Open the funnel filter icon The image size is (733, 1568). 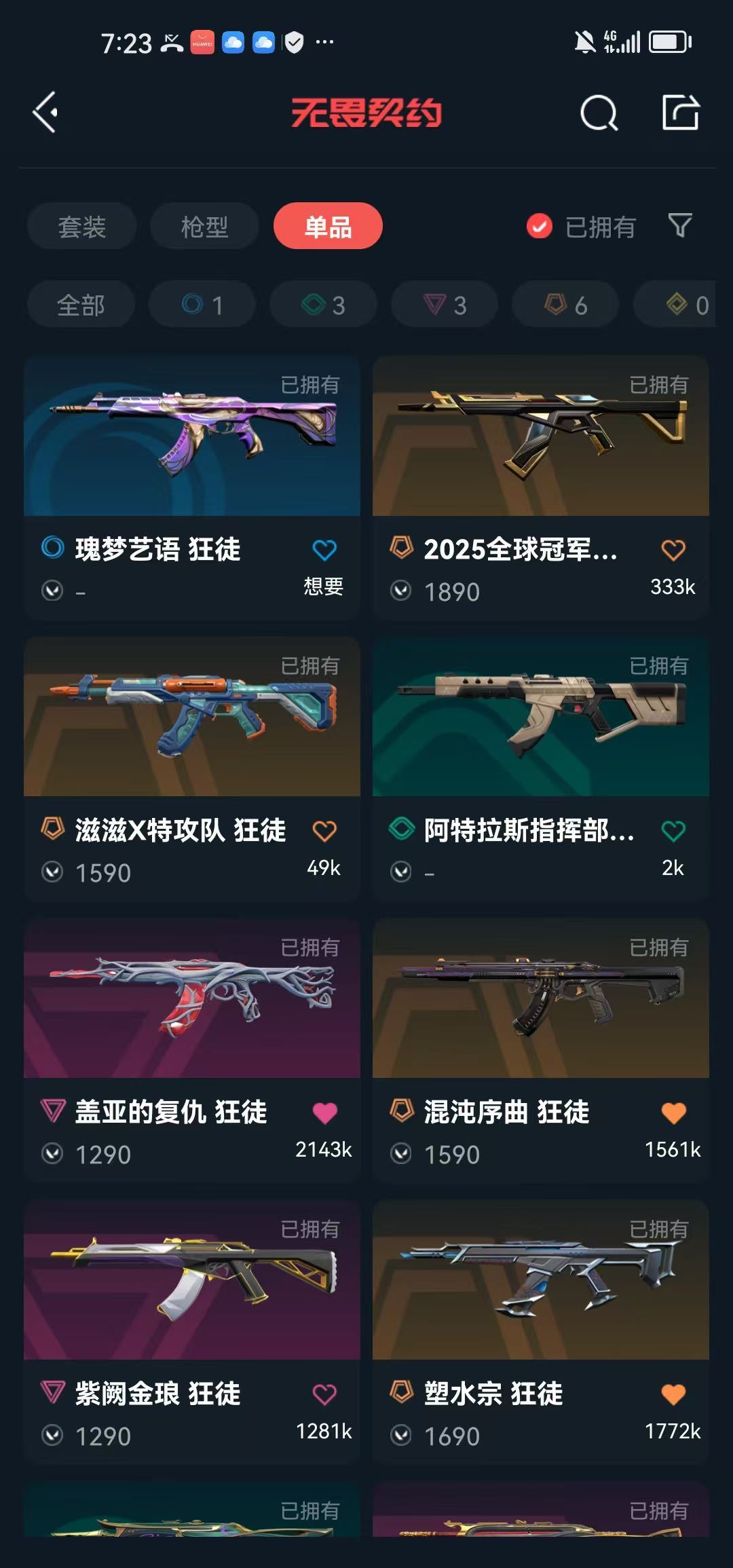[x=679, y=225]
